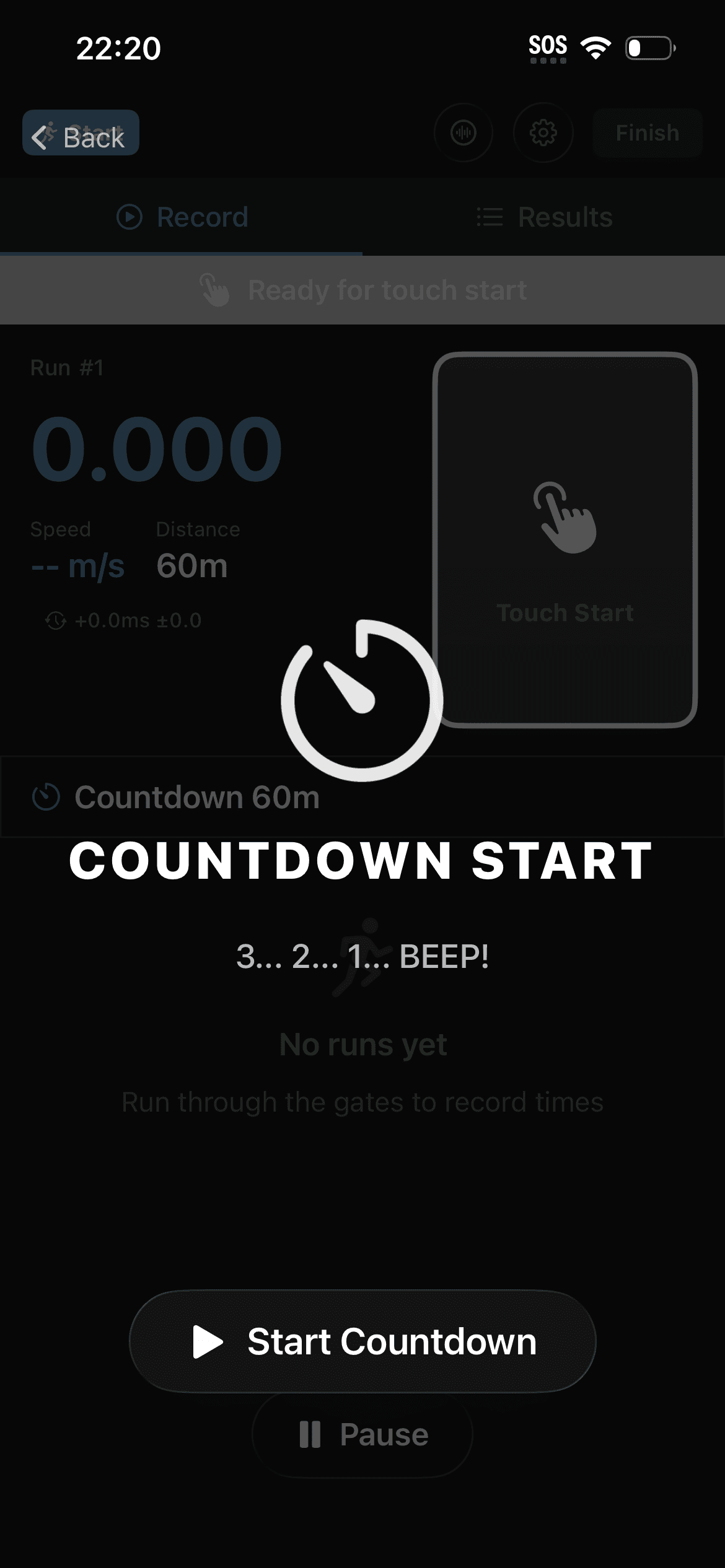725x1568 pixels.
Task: Open speed unit selector showing m/s
Action: pyautogui.click(x=76, y=565)
